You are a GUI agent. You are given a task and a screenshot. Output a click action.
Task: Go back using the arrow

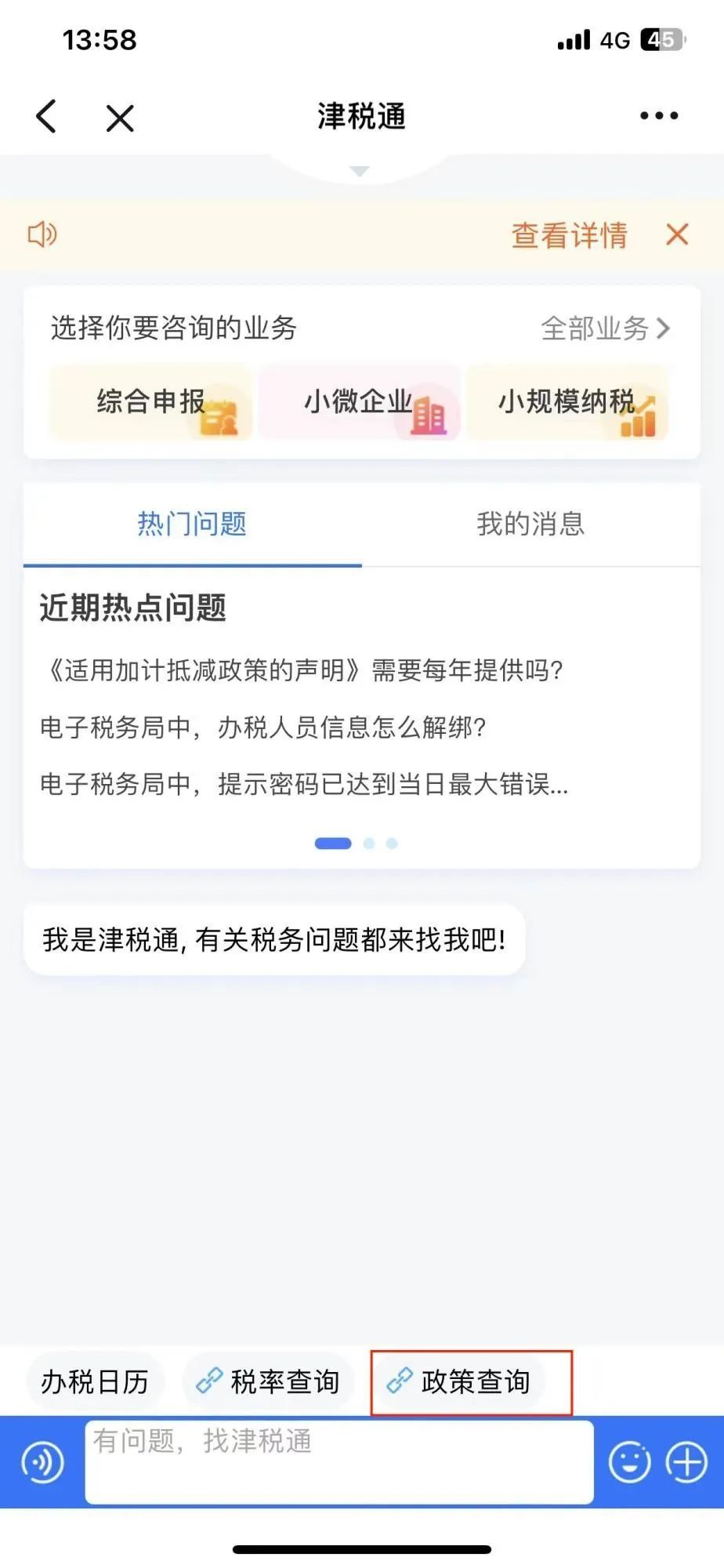47,117
